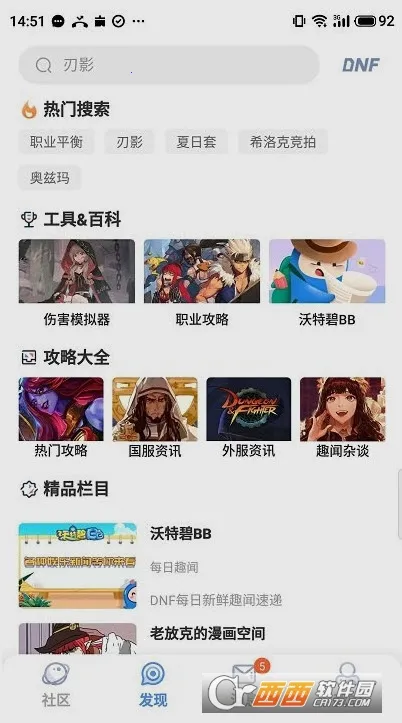Open the 沃特碧BB 每日趣闻 column

click(202, 565)
